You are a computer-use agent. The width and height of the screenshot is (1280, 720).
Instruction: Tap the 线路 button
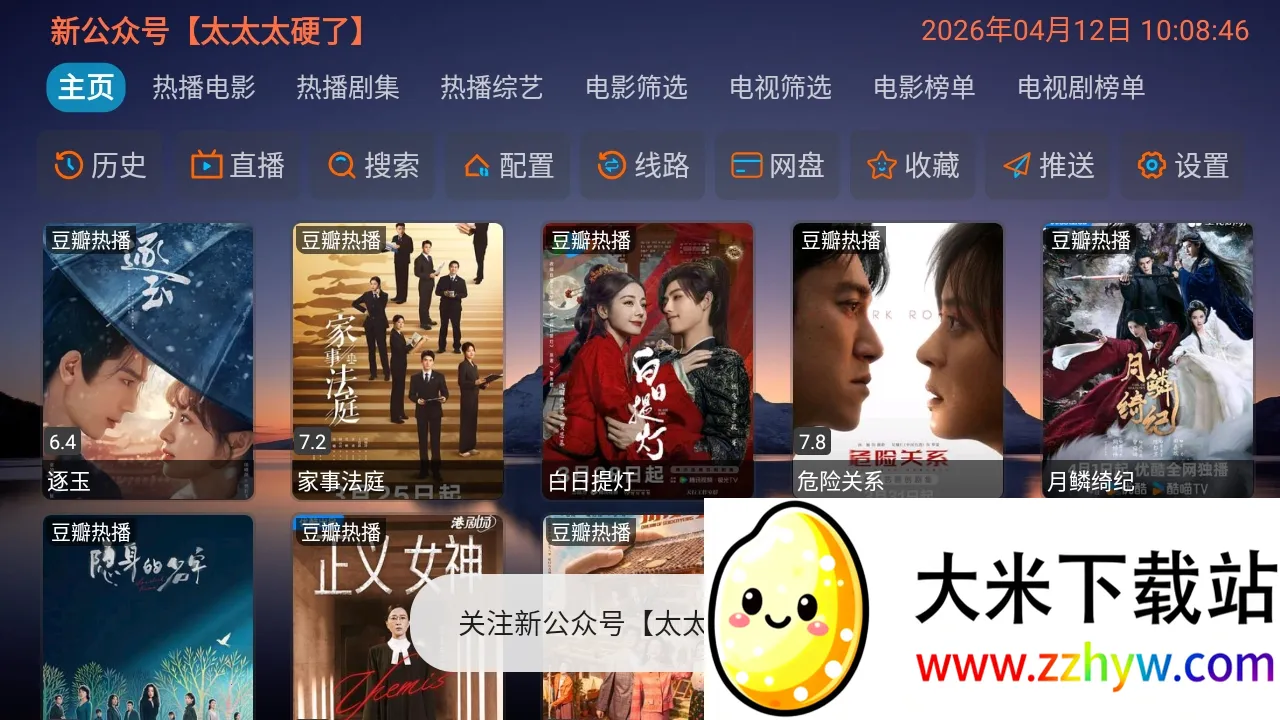[x=644, y=165]
